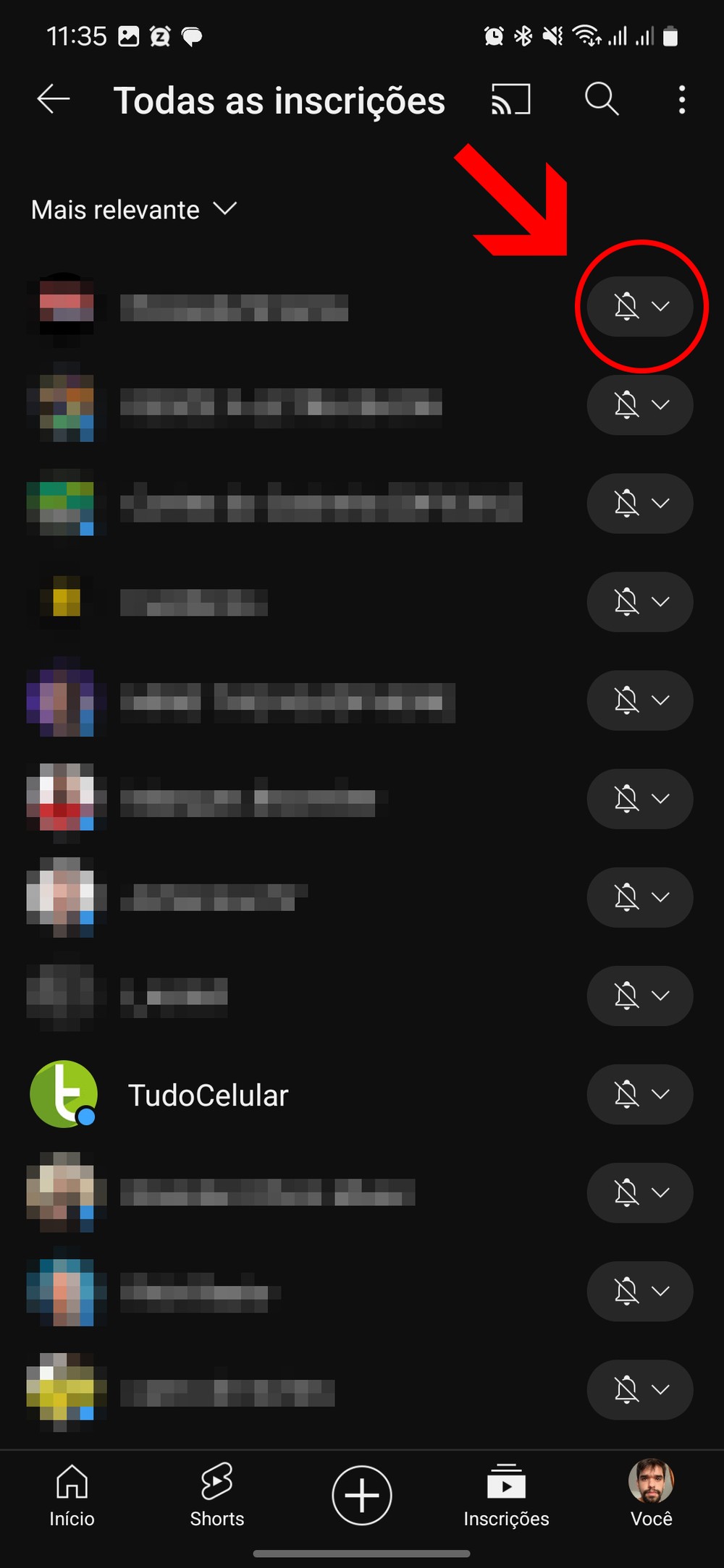The height and width of the screenshot is (1568, 724).
Task: Change notification settings for TudoCelular
Action: 639,1094
